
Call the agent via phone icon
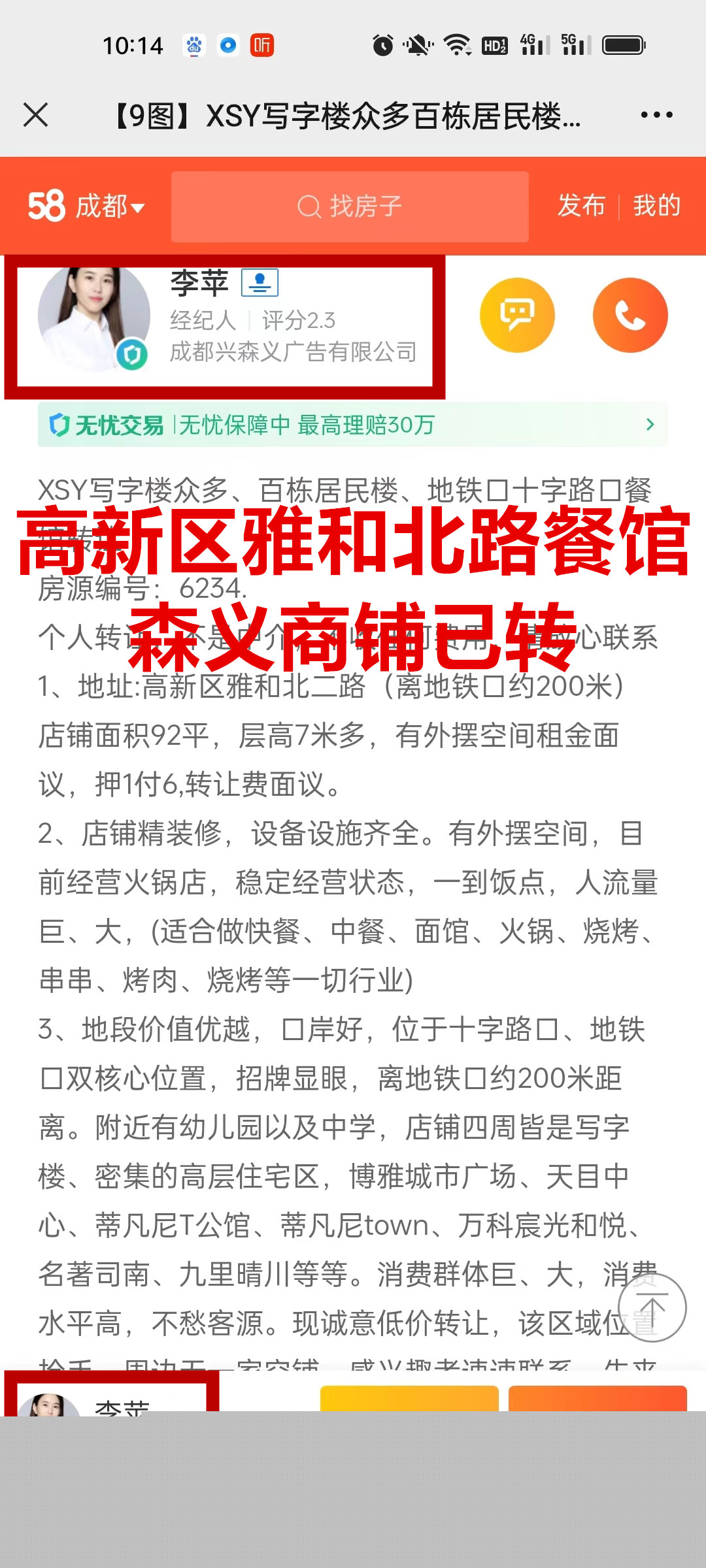click(x=630, y=315)
